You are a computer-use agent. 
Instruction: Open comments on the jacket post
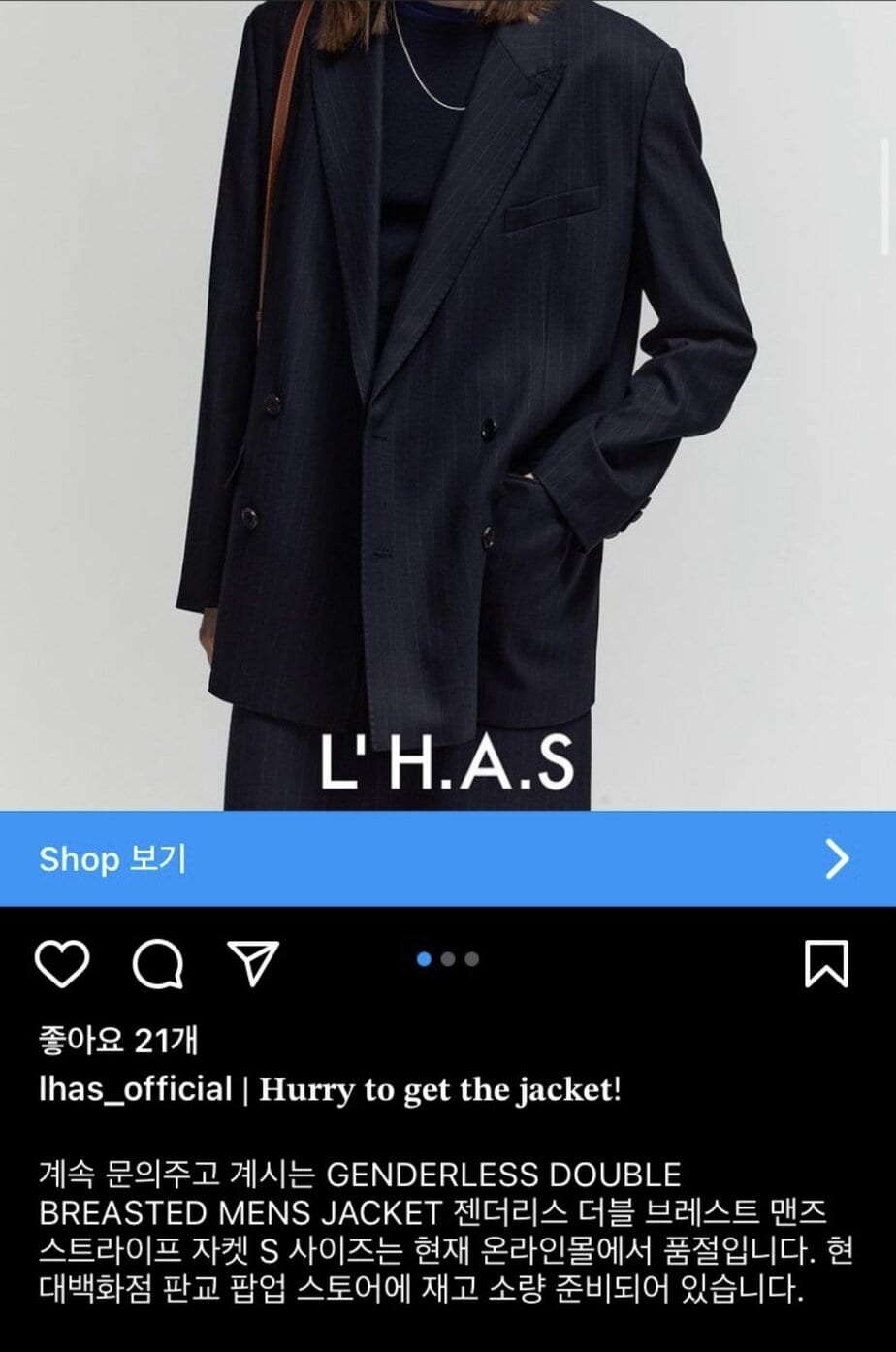click(x=158, y=963)
